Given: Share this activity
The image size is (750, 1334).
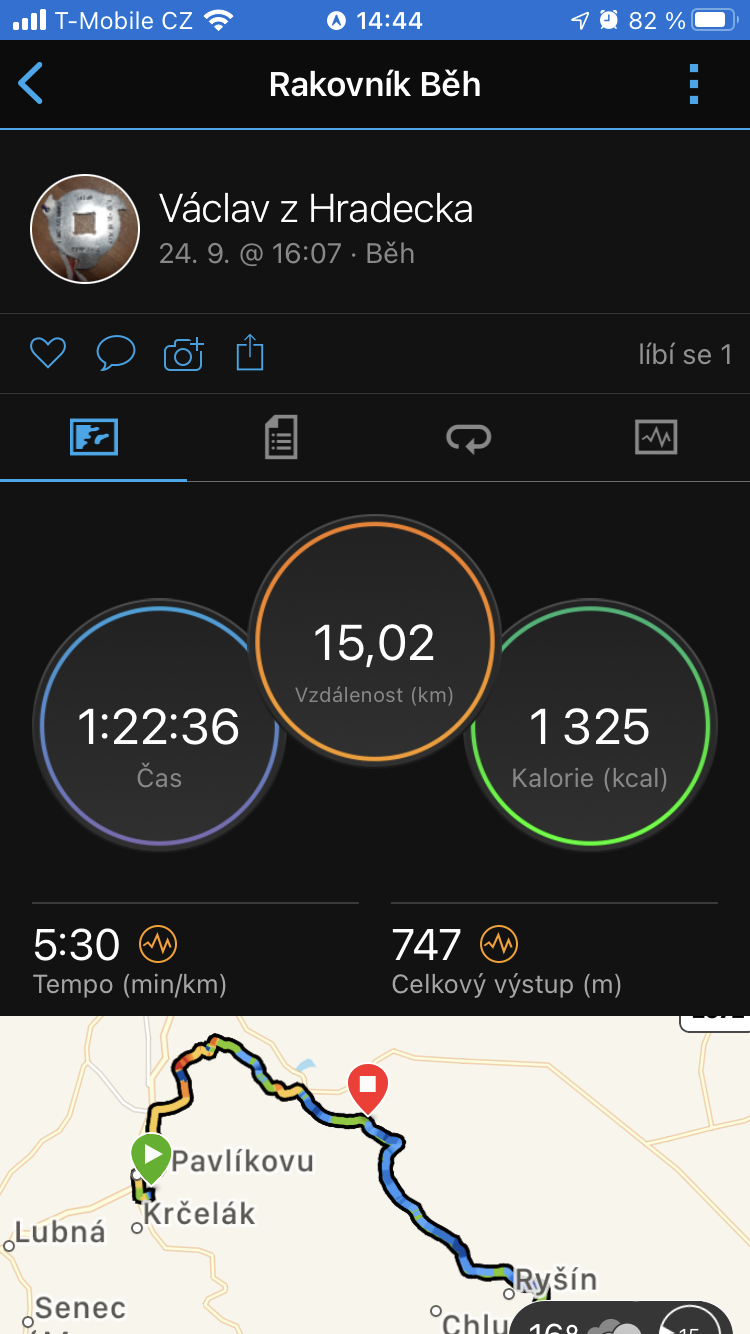Looking at the screenshot, I should pos(250,353).
